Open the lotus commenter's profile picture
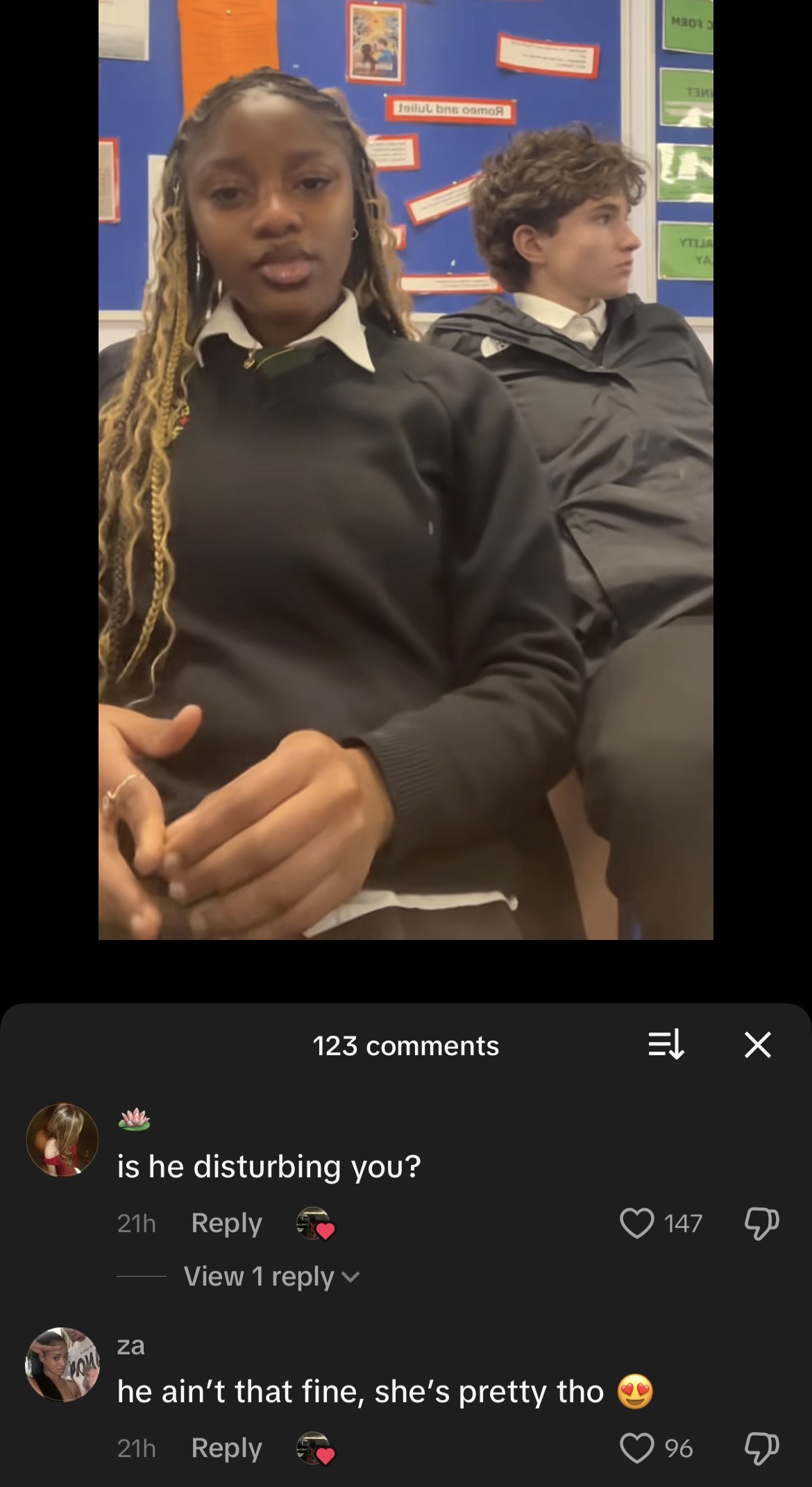 coord(62,1139)
